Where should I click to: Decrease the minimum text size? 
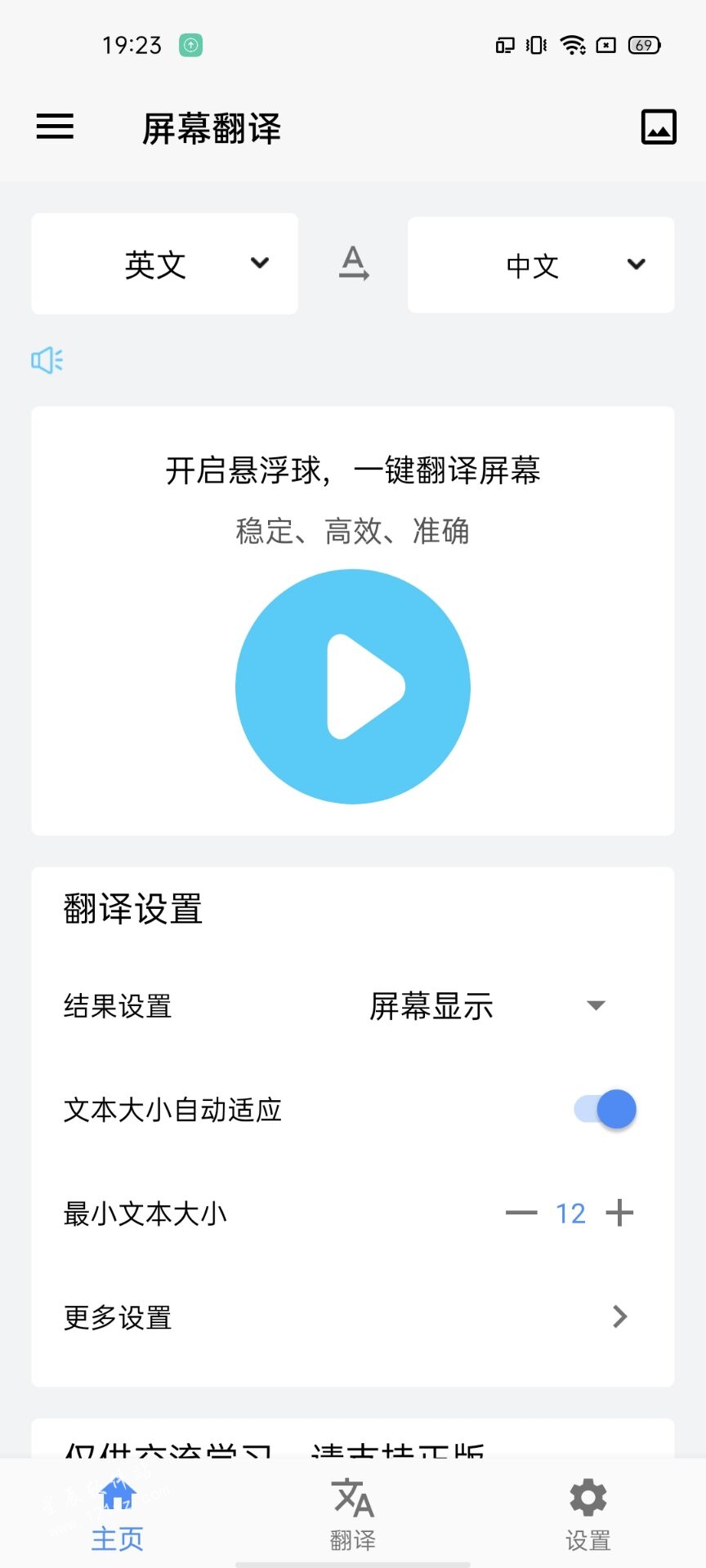click(x=521, y=1213)
